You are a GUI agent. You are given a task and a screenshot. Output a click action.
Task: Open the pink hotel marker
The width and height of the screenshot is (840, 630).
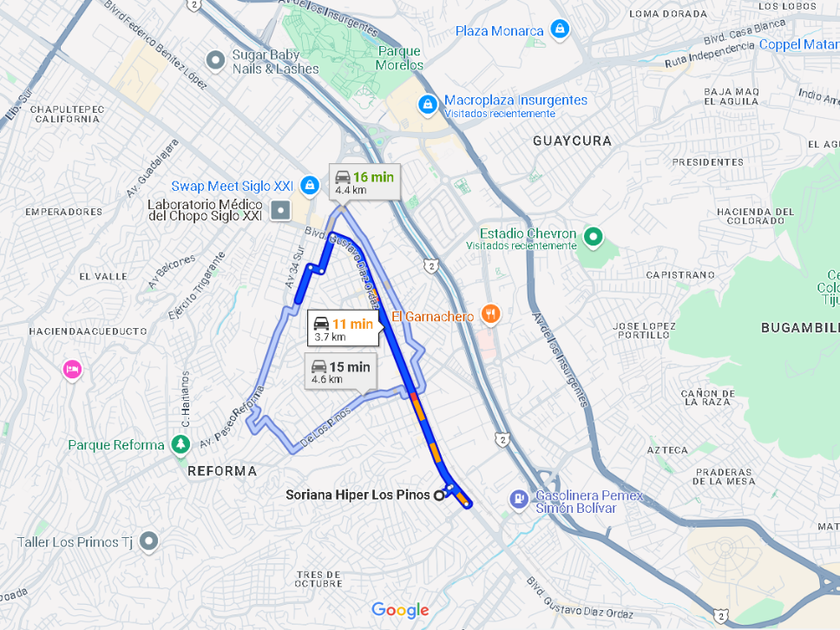pyautogui.click(x=72, y=370)
